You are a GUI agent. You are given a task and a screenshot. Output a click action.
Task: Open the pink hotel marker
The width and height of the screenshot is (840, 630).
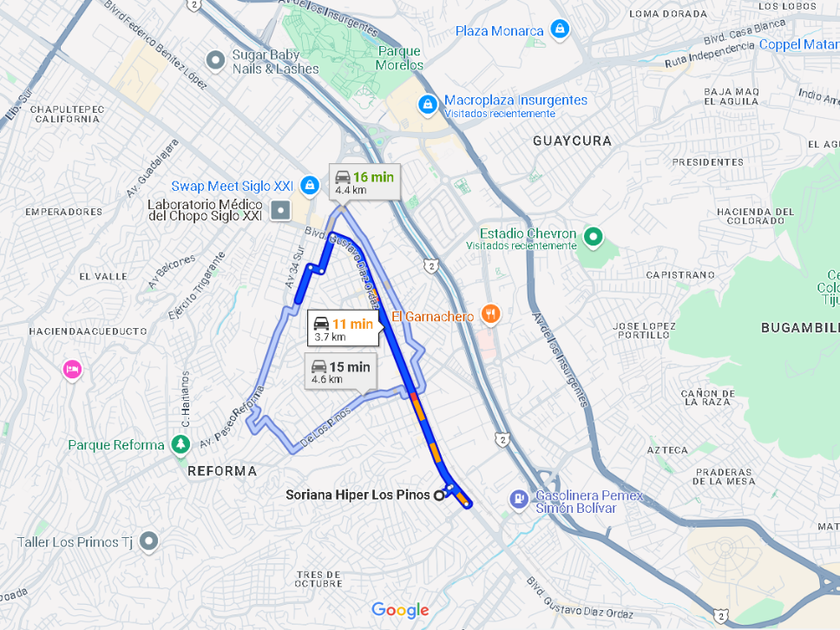pyautogui.click(x=72, y=370)
